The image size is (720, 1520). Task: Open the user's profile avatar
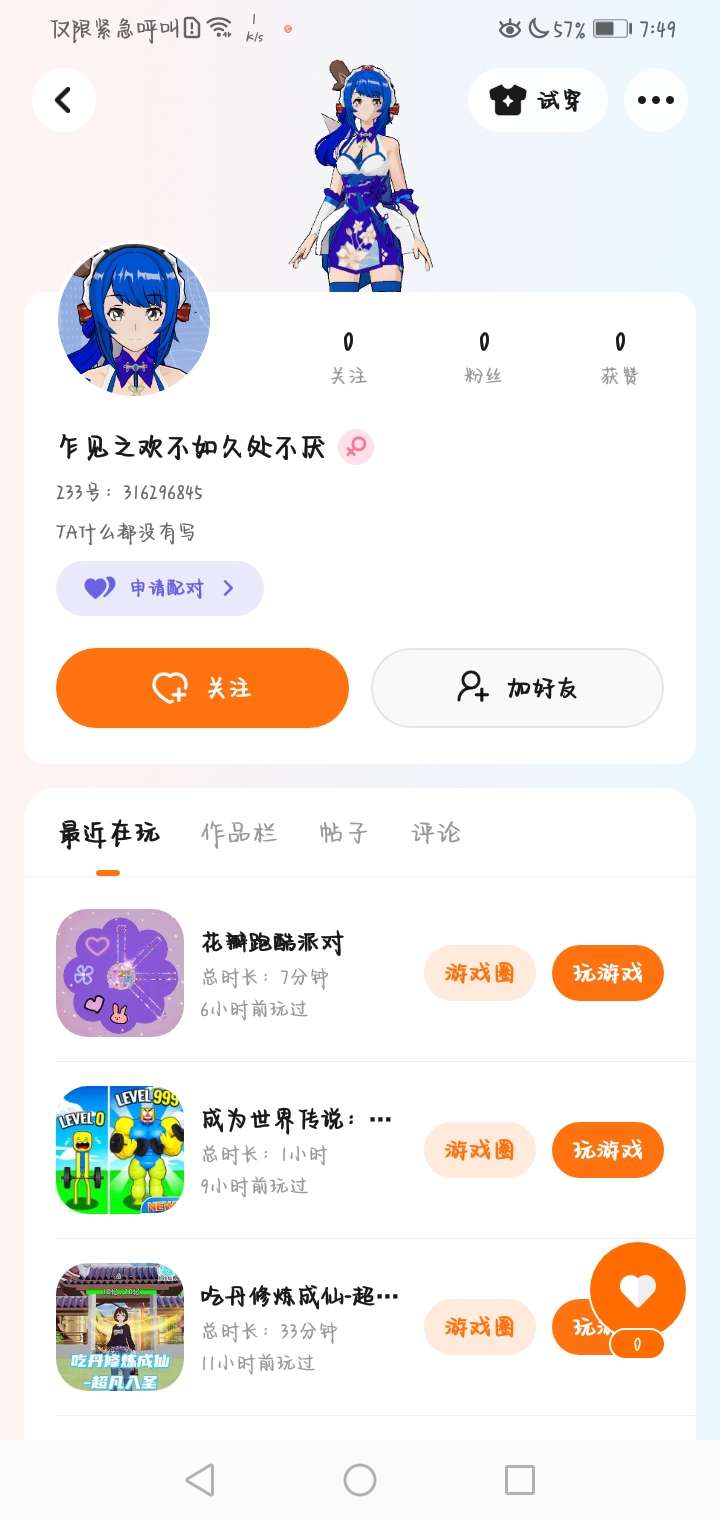click(x=134, y=321)
